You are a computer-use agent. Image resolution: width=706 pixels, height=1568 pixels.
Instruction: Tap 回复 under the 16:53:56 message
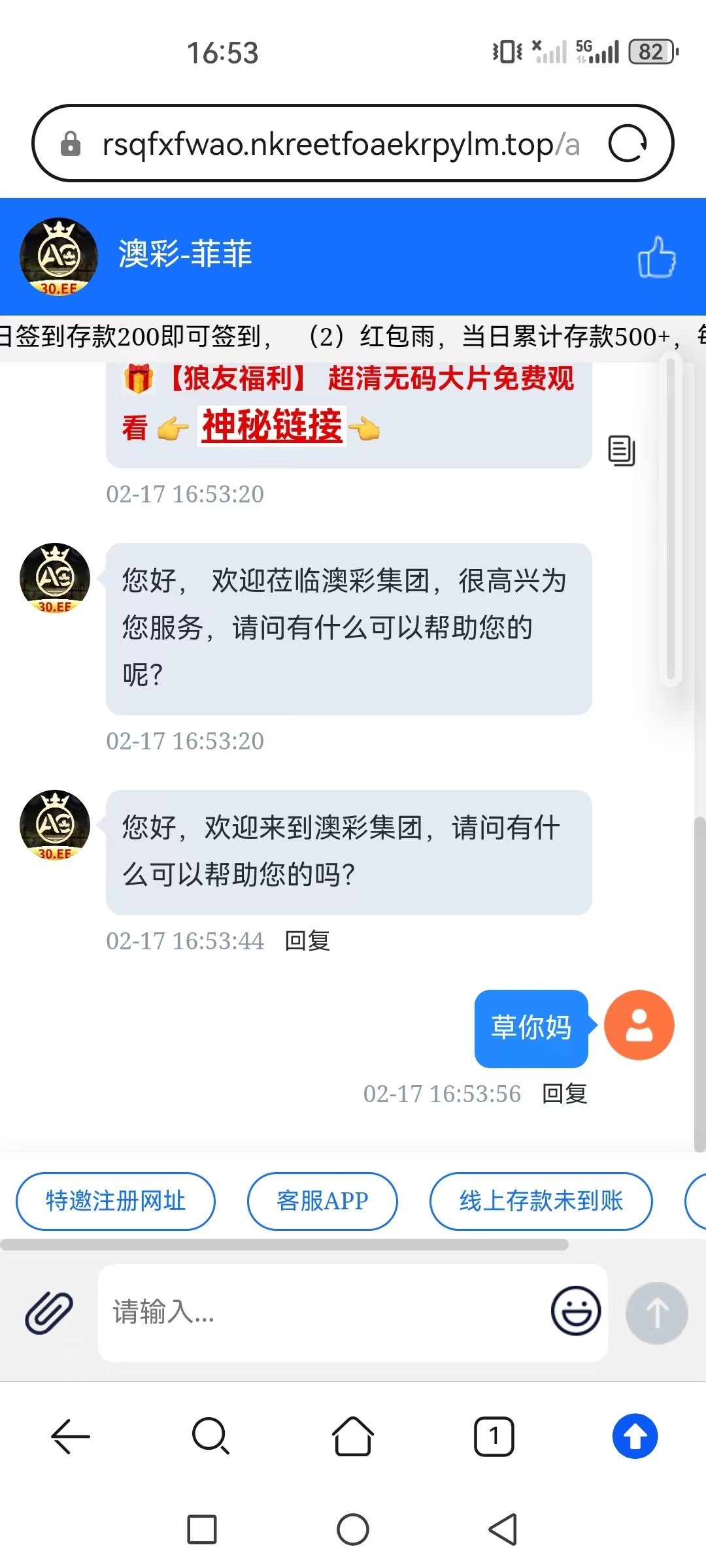coord(565,1094)
